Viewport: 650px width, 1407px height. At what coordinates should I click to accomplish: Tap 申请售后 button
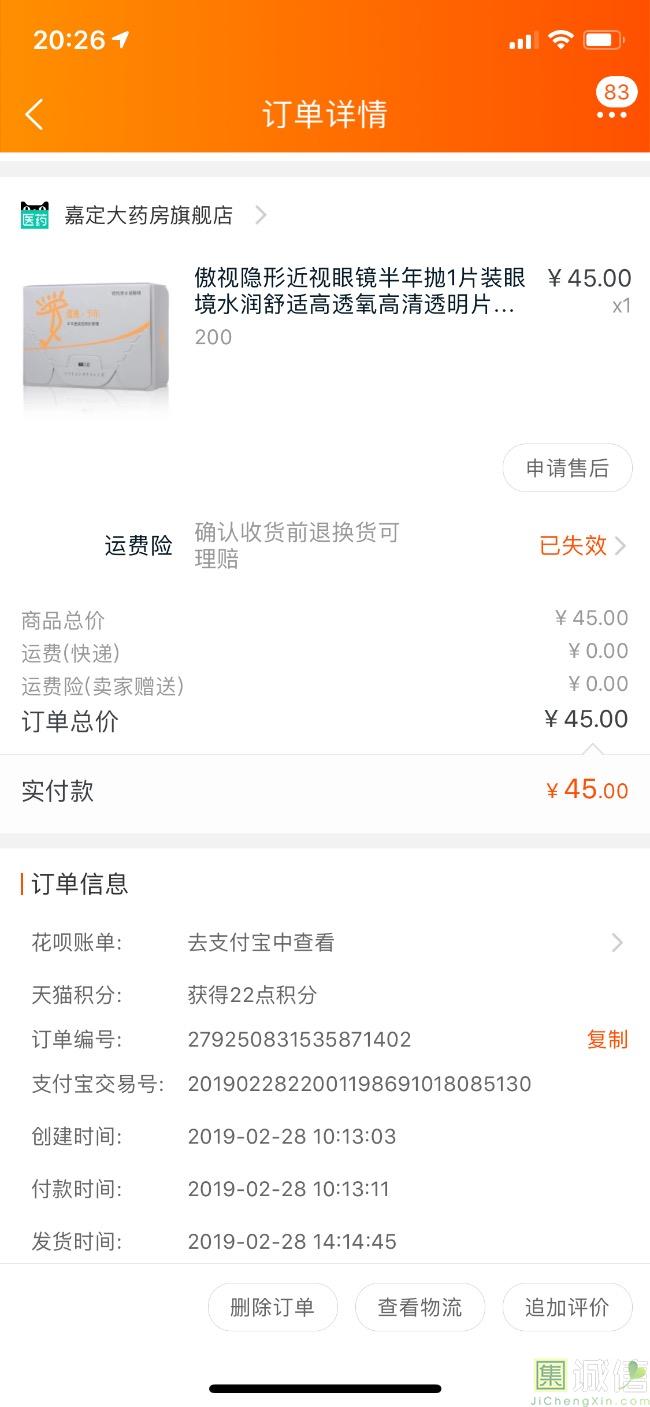pos(567,468)
